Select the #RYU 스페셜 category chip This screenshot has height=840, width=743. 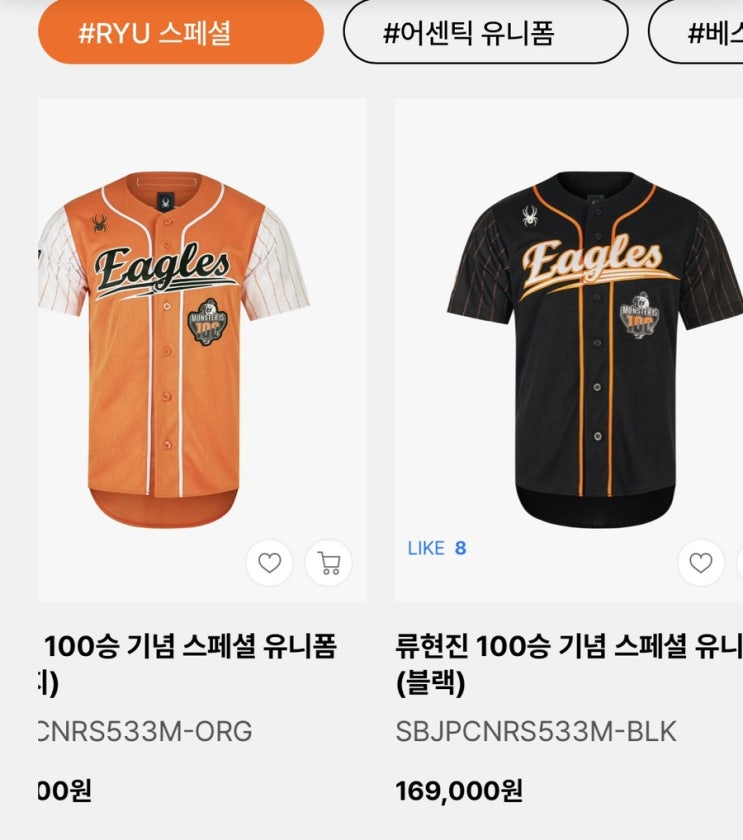point(180,32)
